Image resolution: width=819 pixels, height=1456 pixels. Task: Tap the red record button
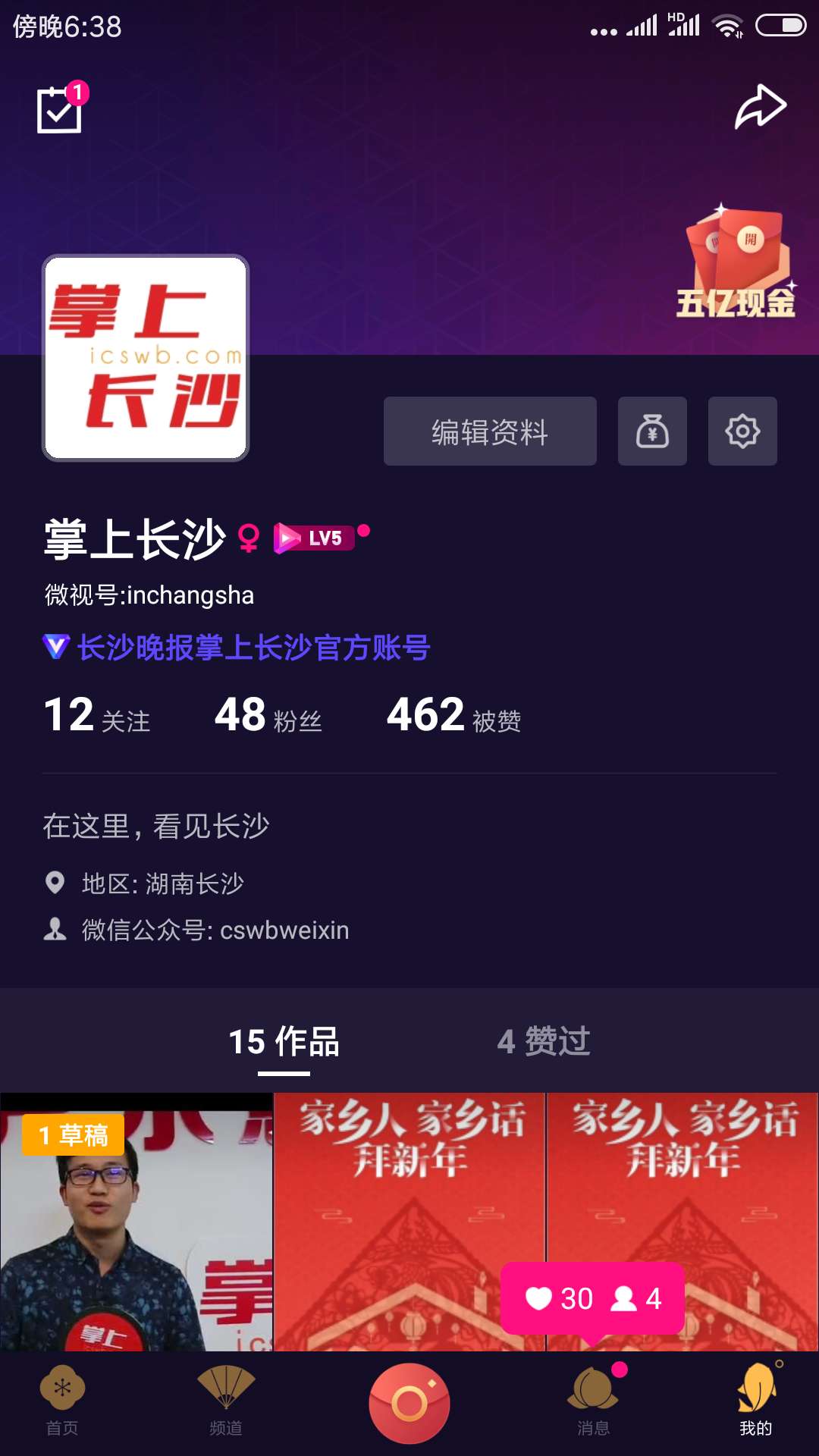(x=409, y=1403)
